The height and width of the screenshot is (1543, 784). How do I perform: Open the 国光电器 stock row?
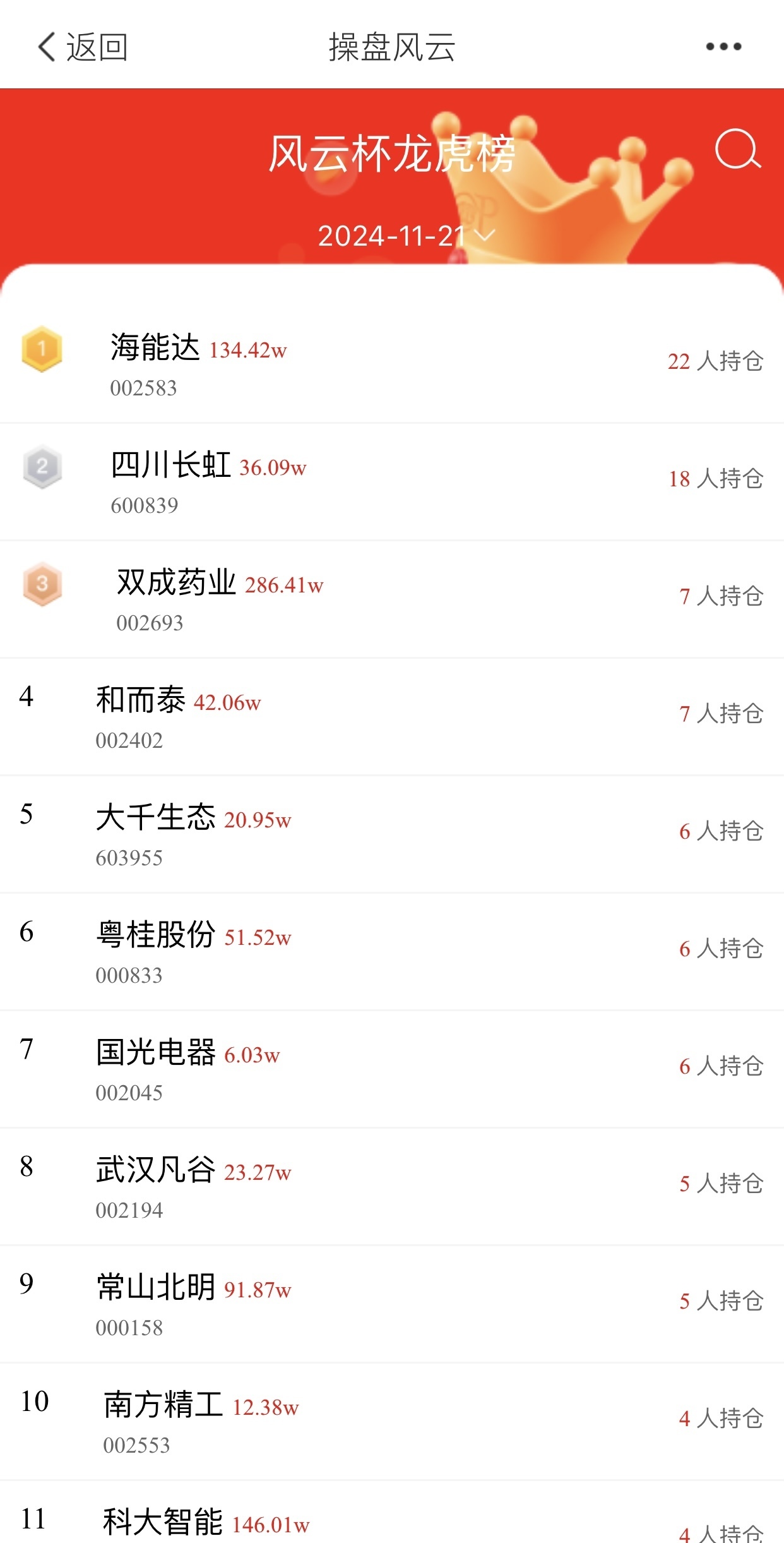[x=392, y=1069]
